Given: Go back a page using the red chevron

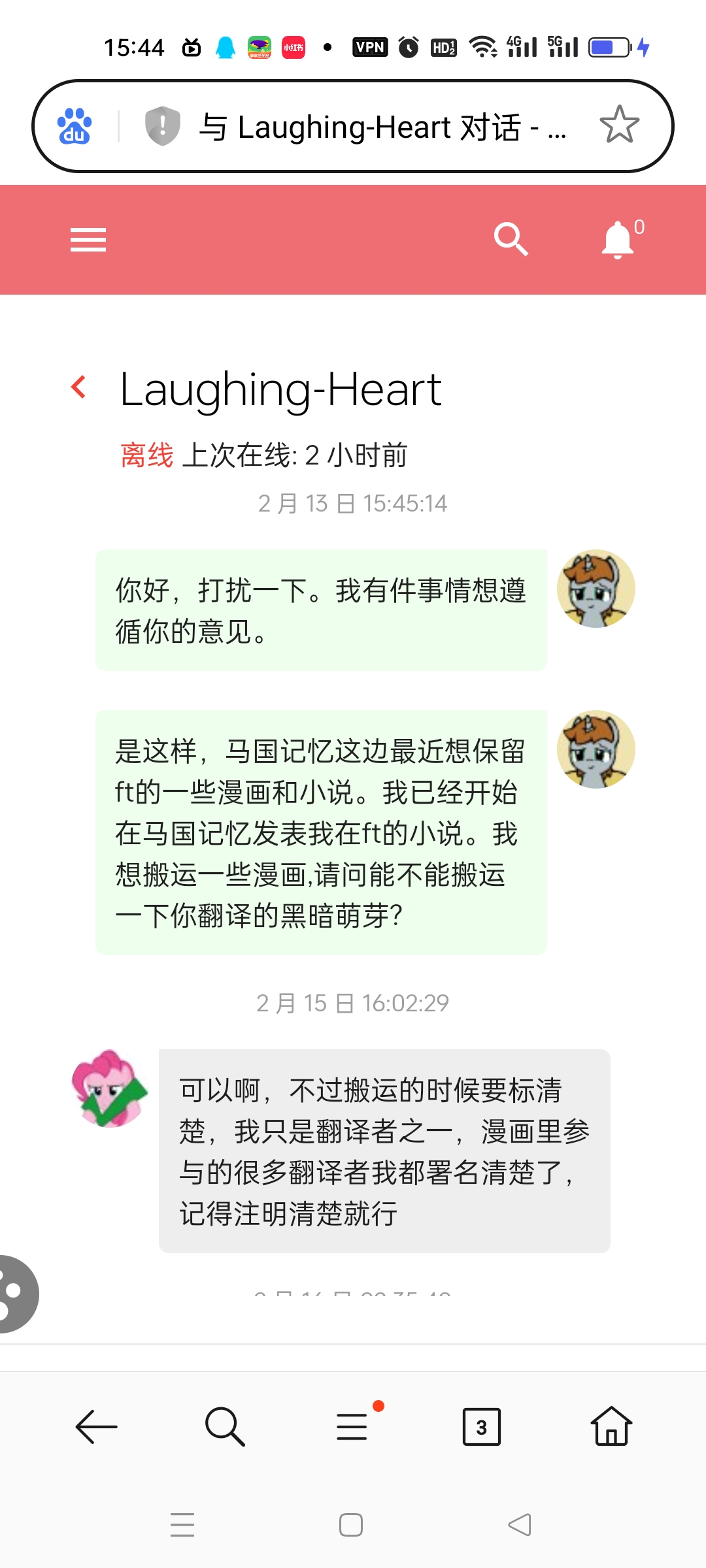Looking at the screenshot, I should click(78, 387).
